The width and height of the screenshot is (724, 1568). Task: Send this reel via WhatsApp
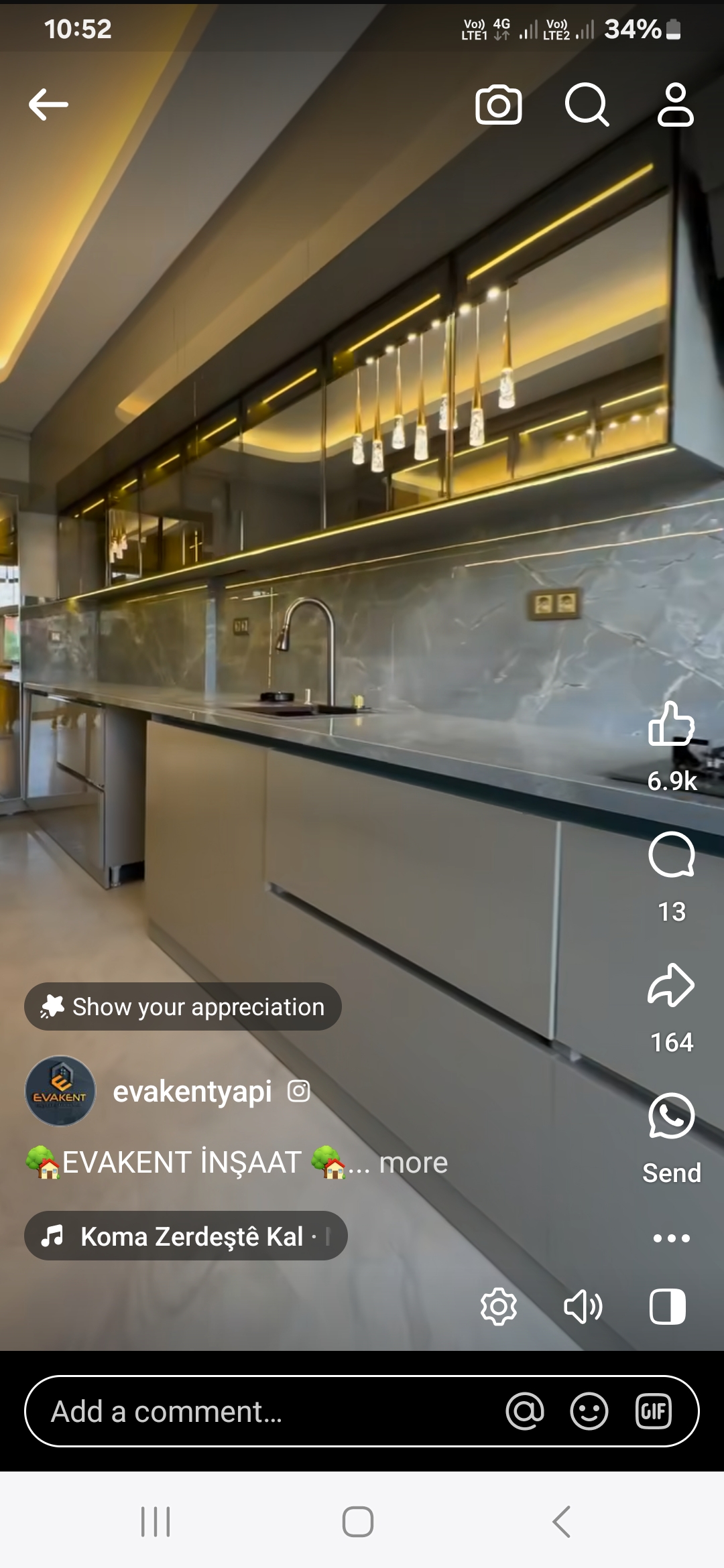pyautogui.click(x=671, y=1116)
